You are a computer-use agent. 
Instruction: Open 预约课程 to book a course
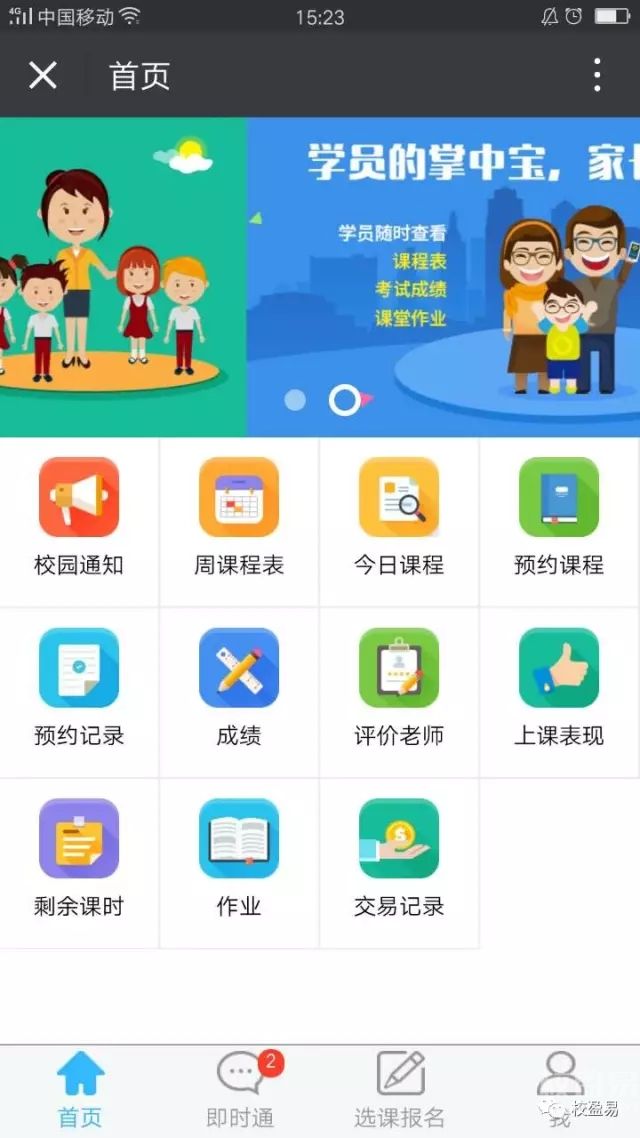click(559, 520)
